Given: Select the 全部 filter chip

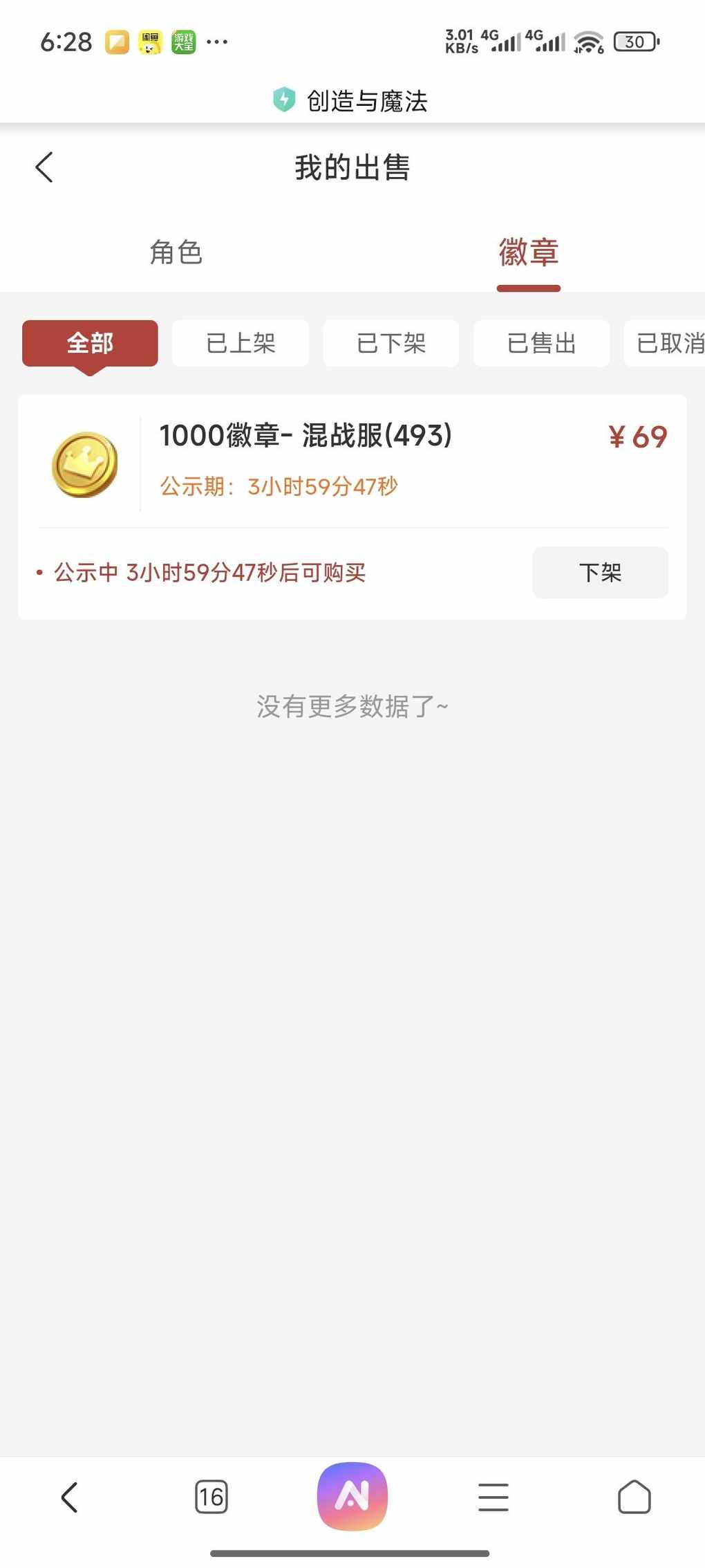Looking at the screenshot, I should click(90, 343).
